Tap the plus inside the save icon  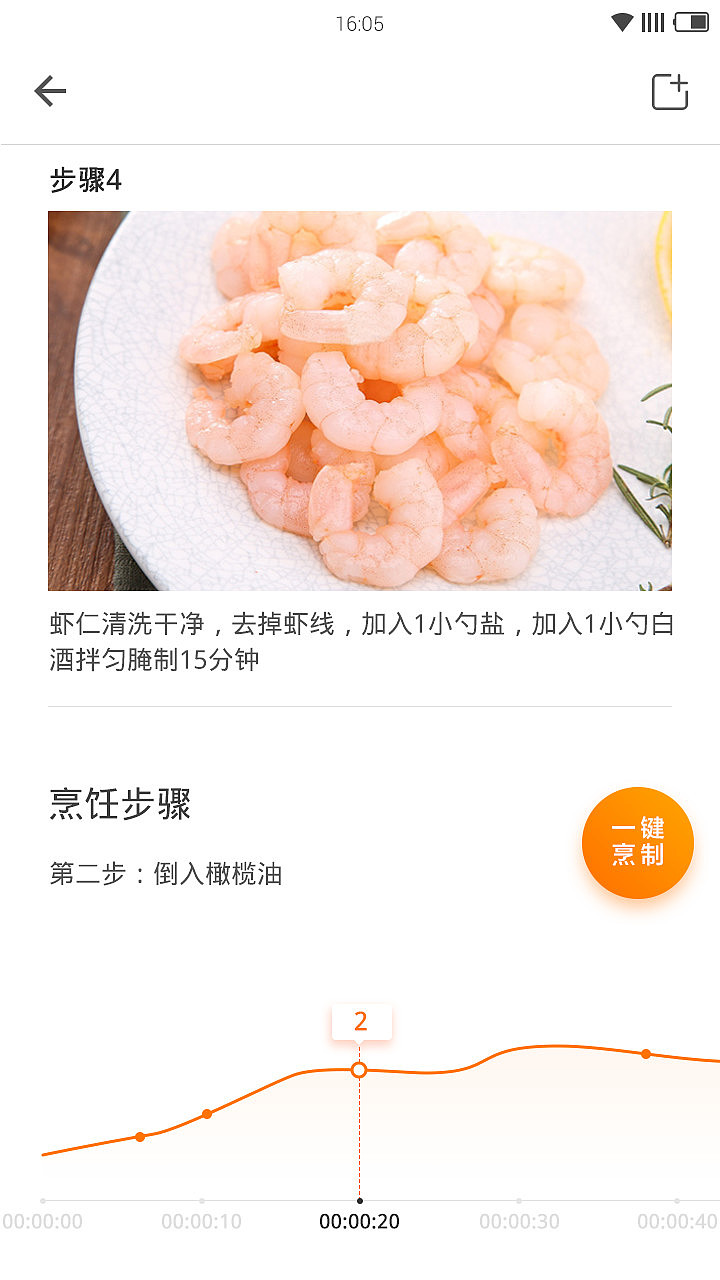(x=680, y=81)
